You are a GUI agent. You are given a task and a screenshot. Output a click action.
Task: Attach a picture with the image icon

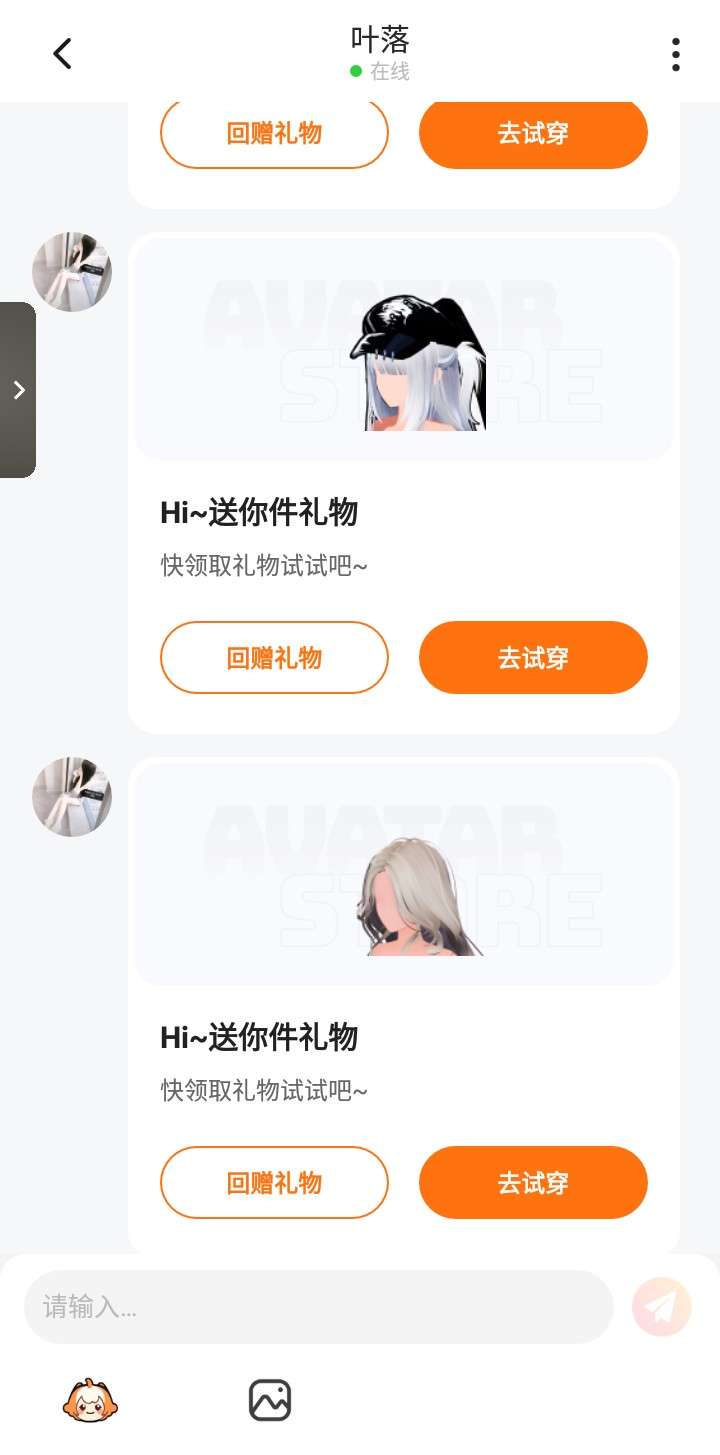click(x=270, y=1400)
